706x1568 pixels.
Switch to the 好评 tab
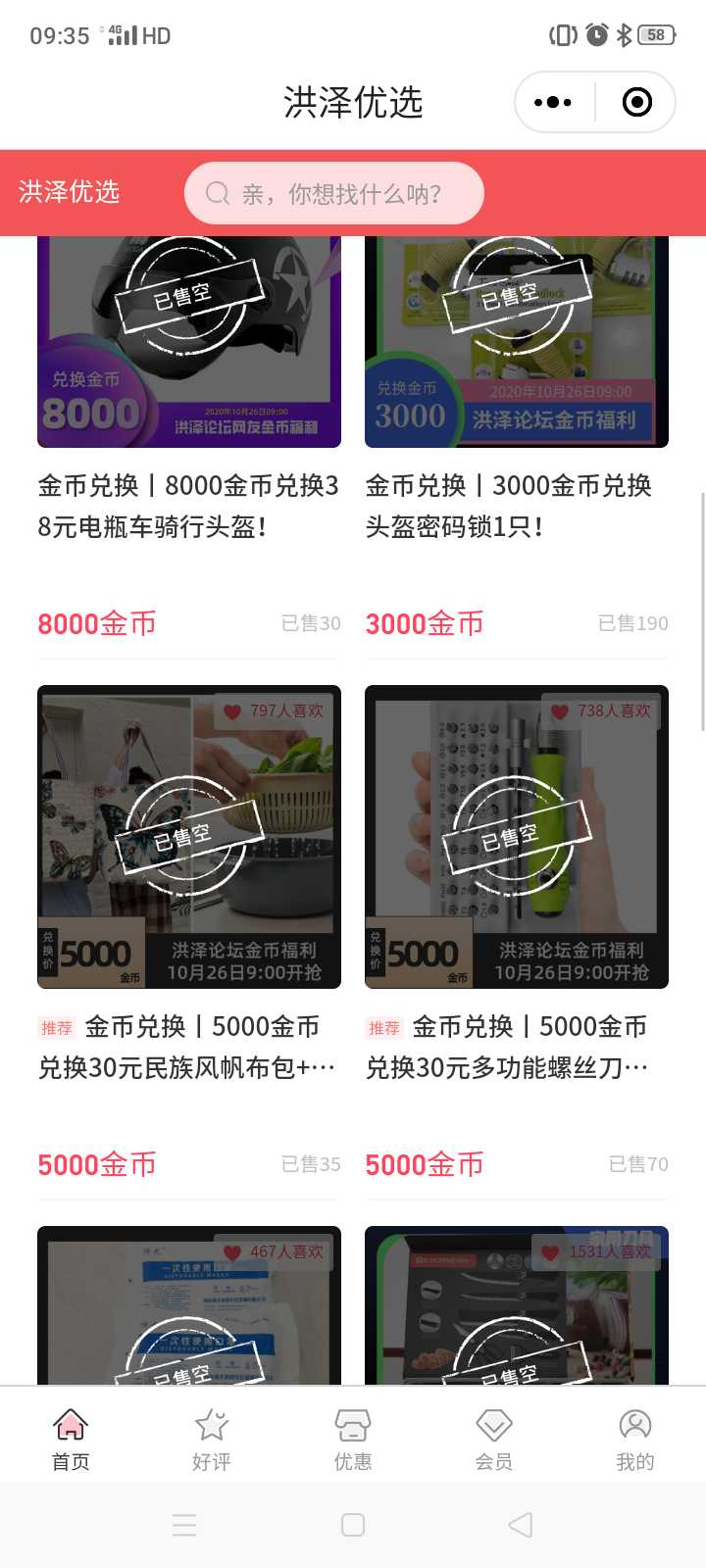click(x=212, y=1439)
